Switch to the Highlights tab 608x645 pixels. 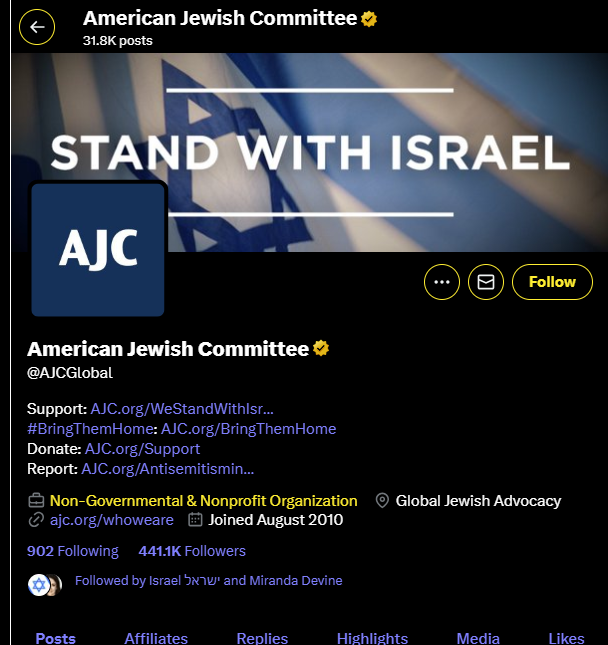point(372,638)
